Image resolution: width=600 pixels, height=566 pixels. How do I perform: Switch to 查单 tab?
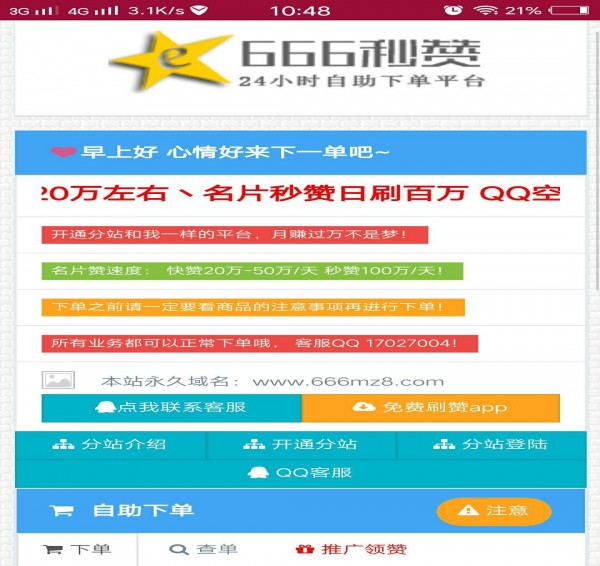coord(204,549)
